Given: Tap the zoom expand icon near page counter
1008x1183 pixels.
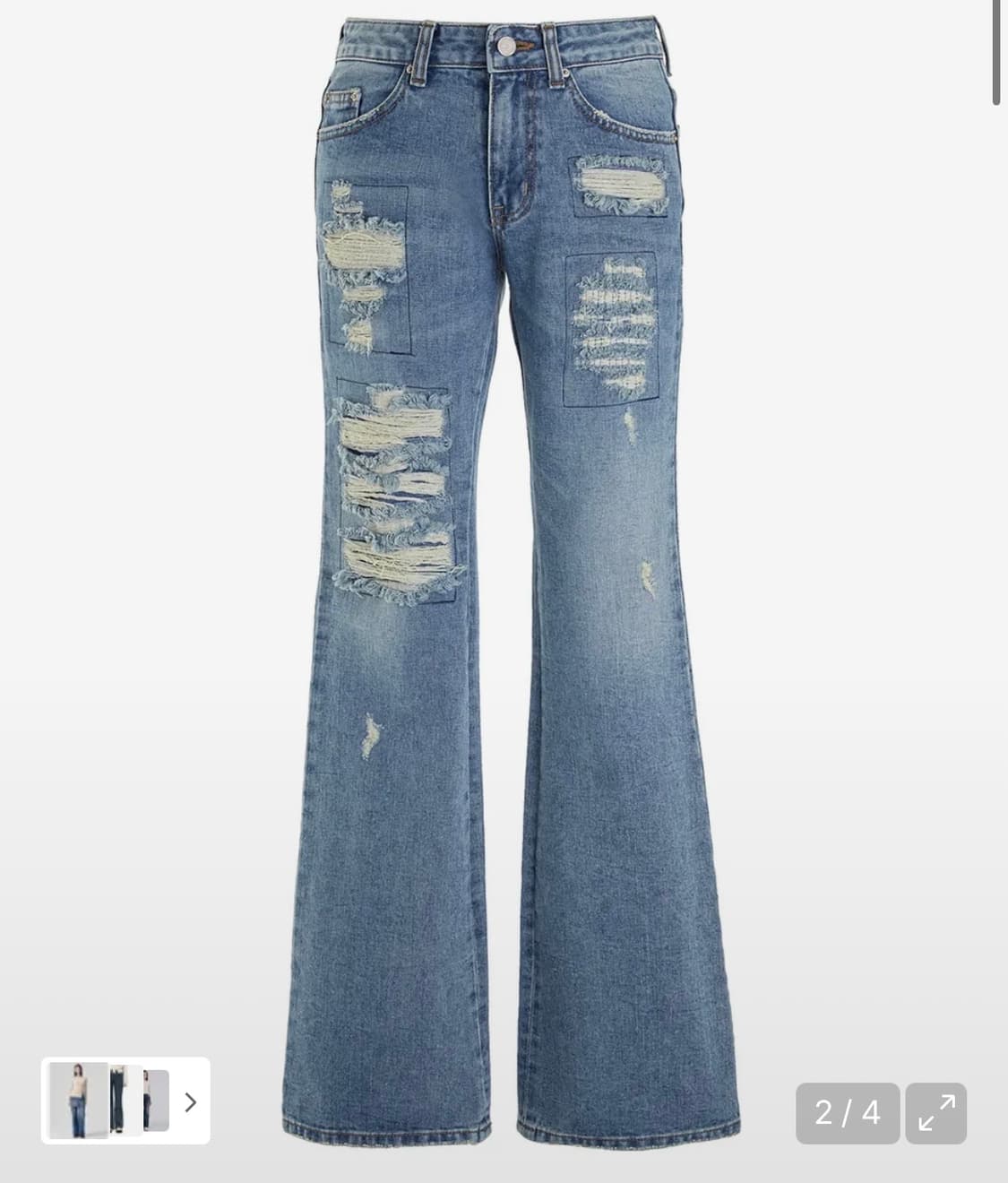Looking at the screenshot, I should pos(937,1114).
